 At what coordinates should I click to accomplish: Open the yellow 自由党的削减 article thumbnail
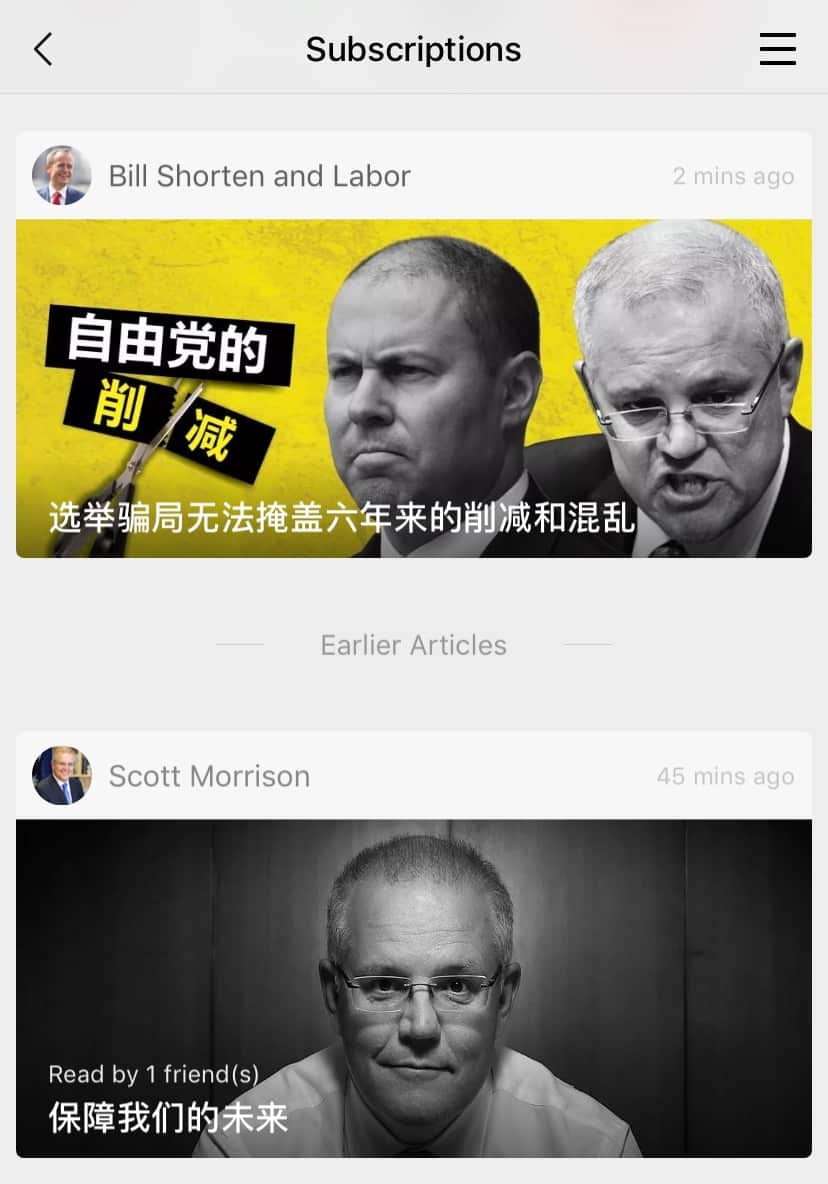[x=413, y=388]
